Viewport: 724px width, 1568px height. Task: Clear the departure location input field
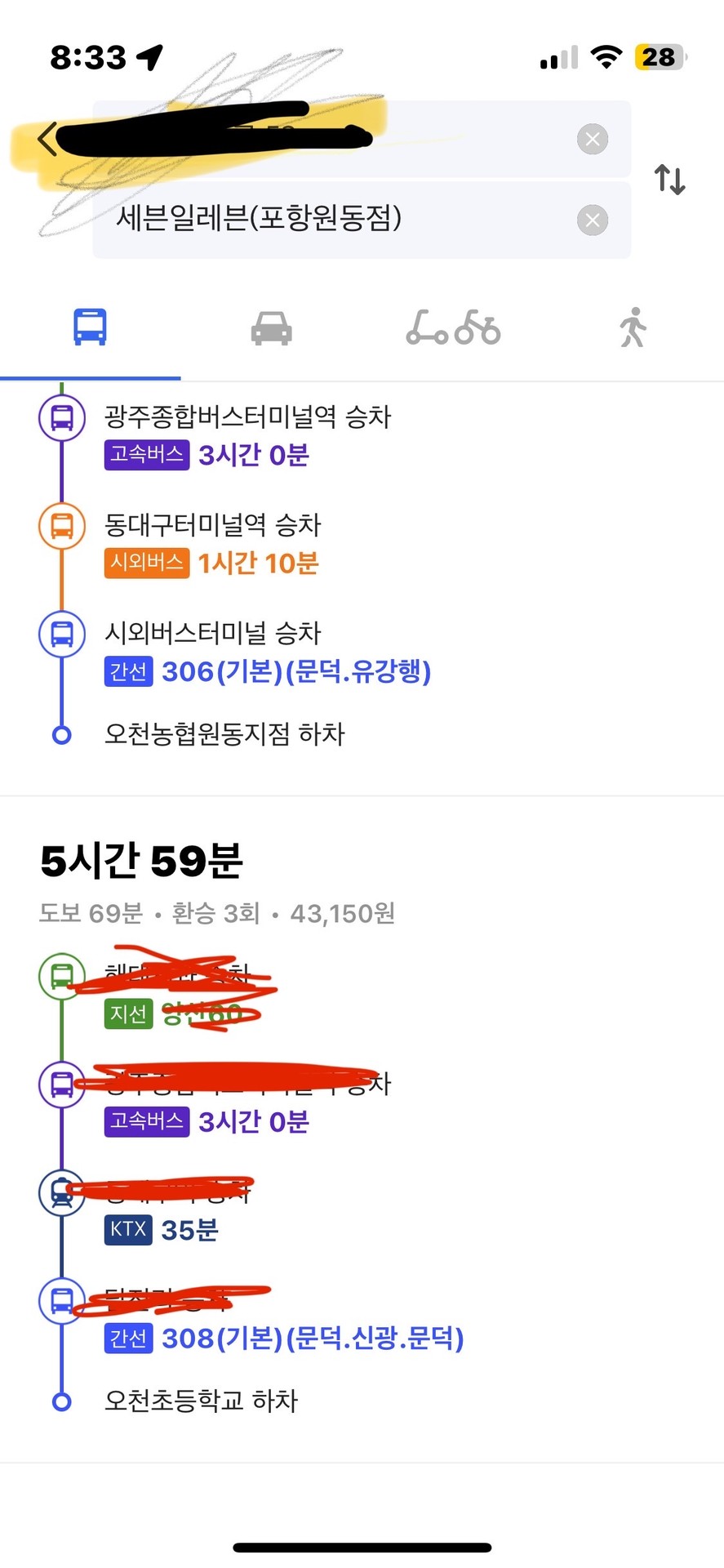click(593, 139)
